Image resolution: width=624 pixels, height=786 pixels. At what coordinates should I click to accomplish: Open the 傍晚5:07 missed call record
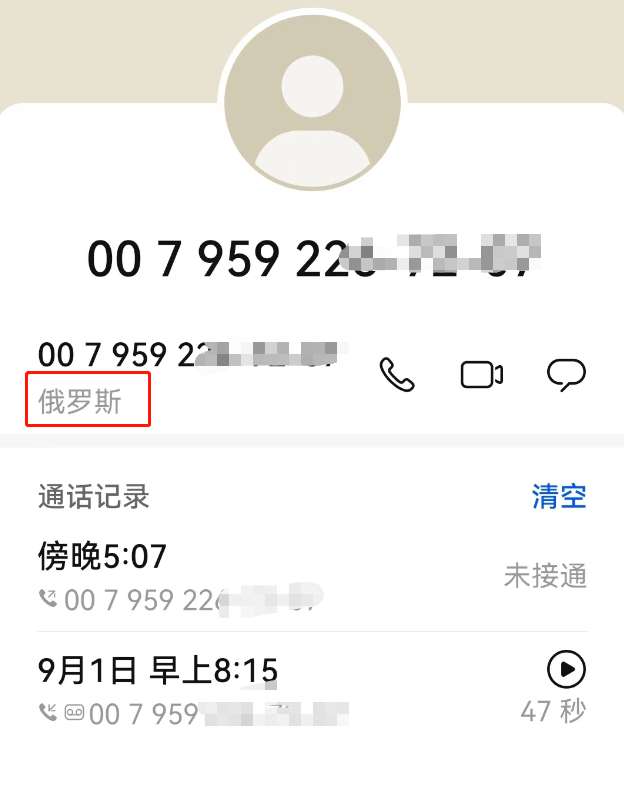[250, 576]
